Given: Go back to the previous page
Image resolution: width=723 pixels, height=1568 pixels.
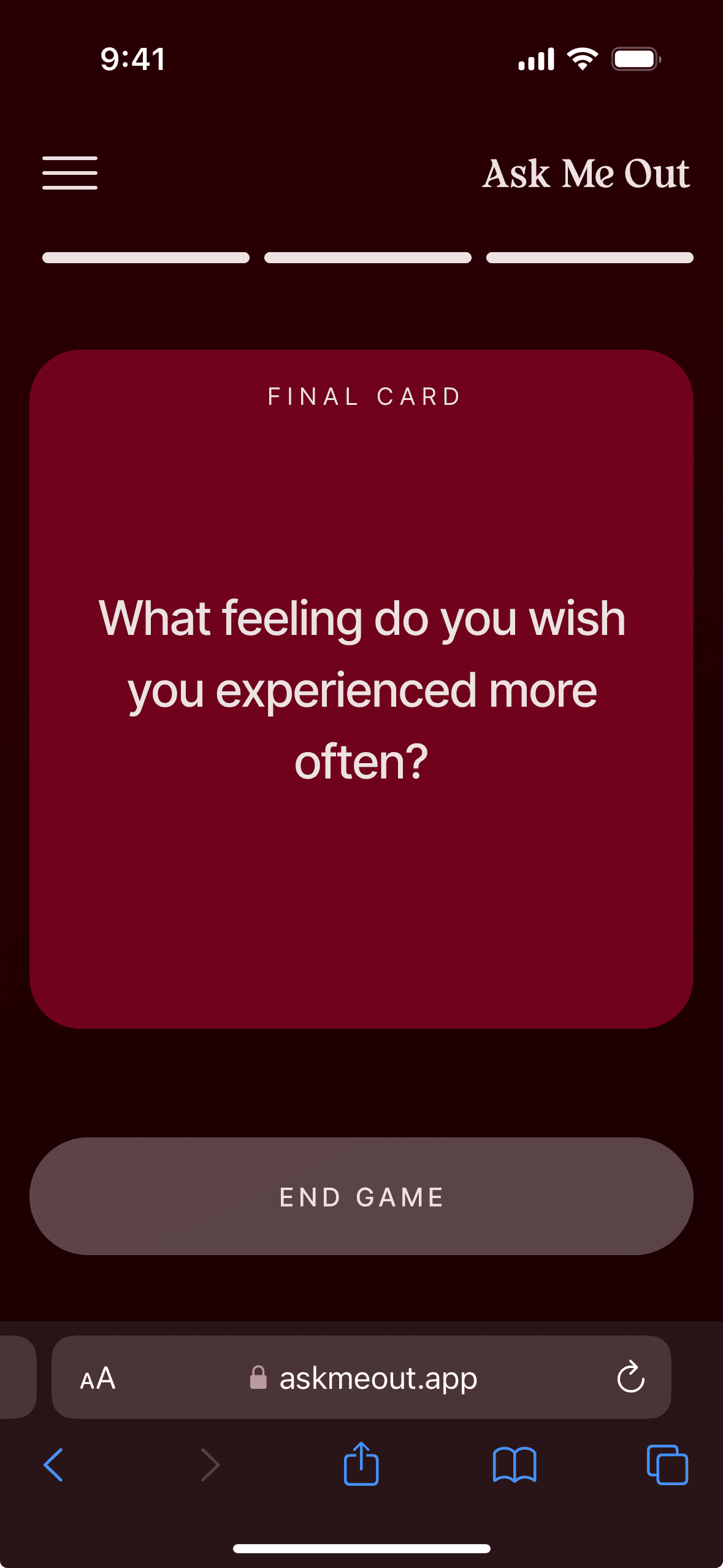Looking at the screenshot, I should [x=53, y=1465].
